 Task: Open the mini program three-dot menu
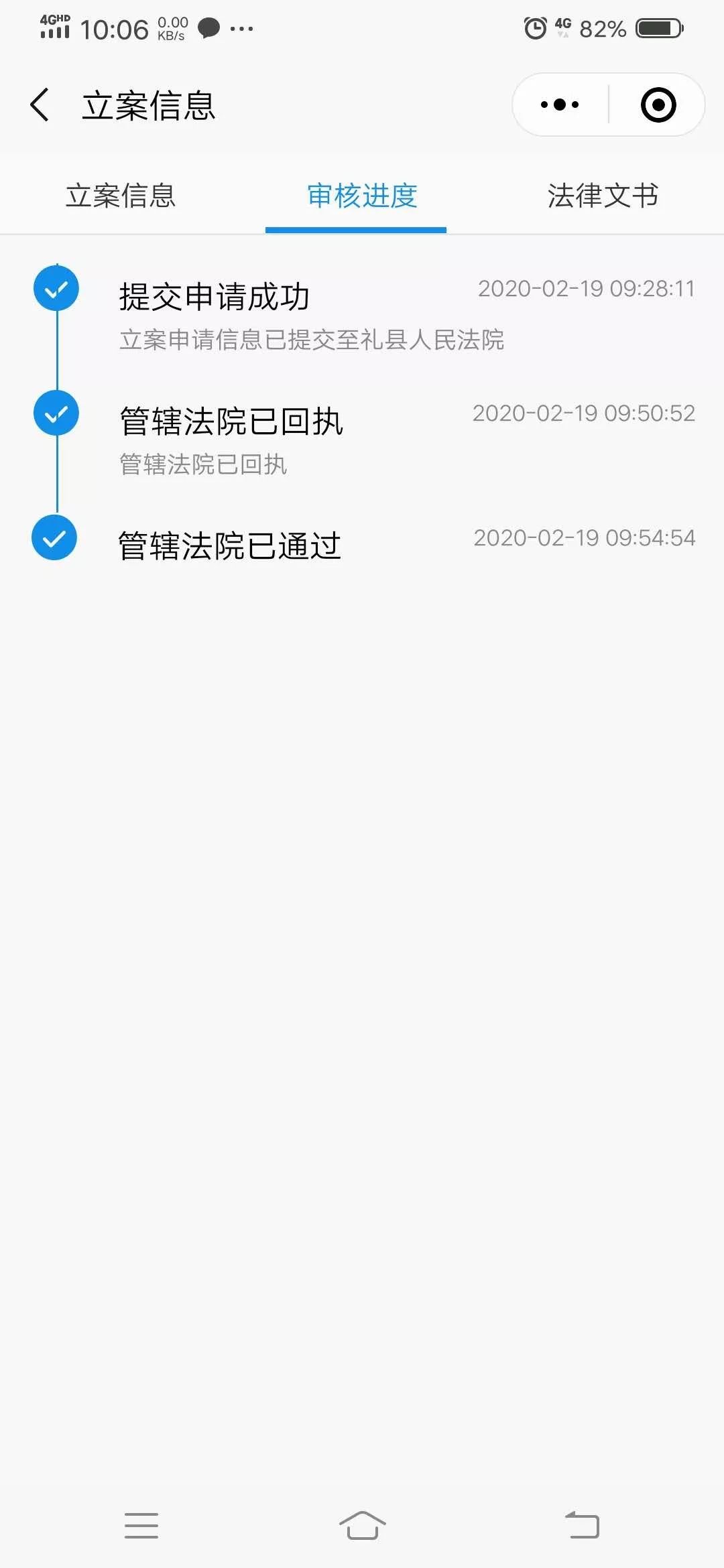560,105
